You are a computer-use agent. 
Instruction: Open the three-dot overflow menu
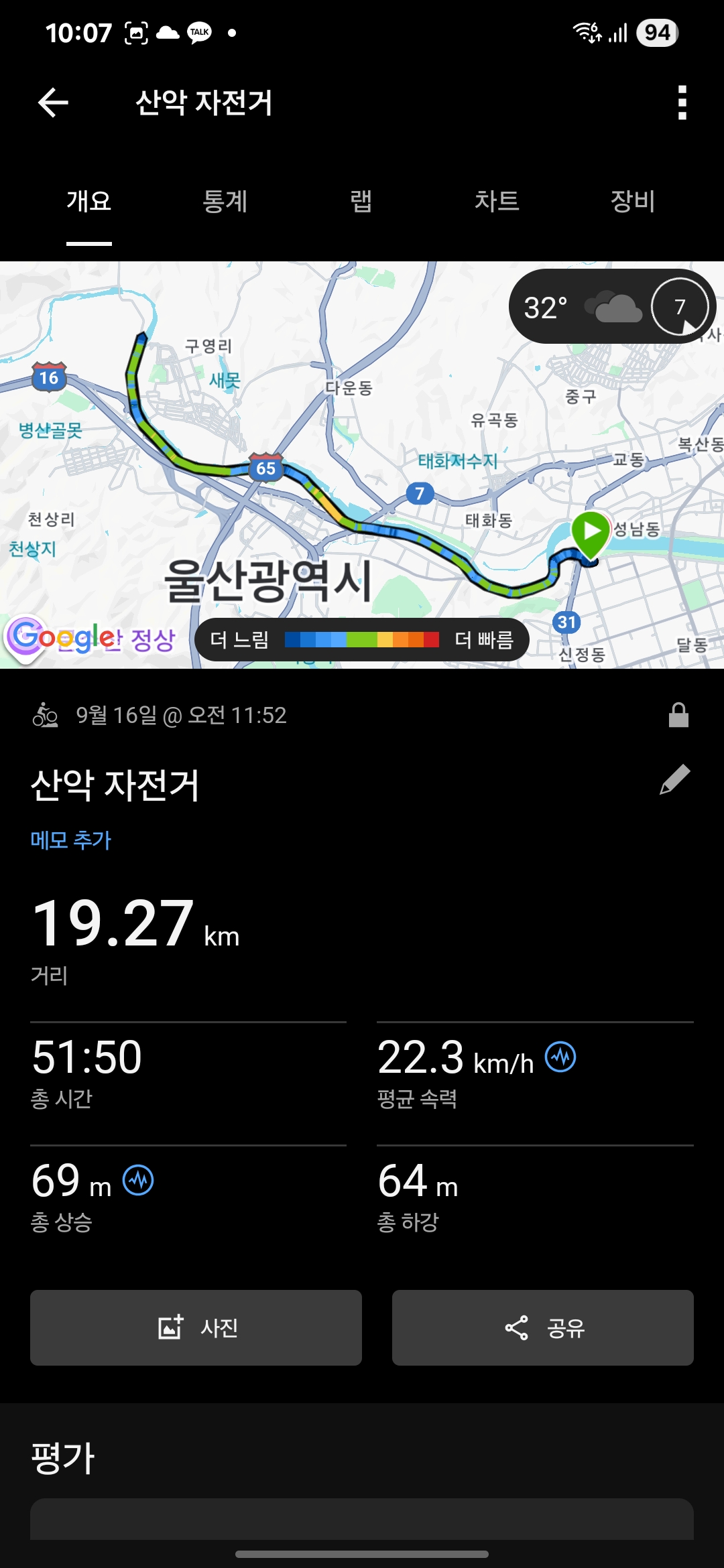682,103
